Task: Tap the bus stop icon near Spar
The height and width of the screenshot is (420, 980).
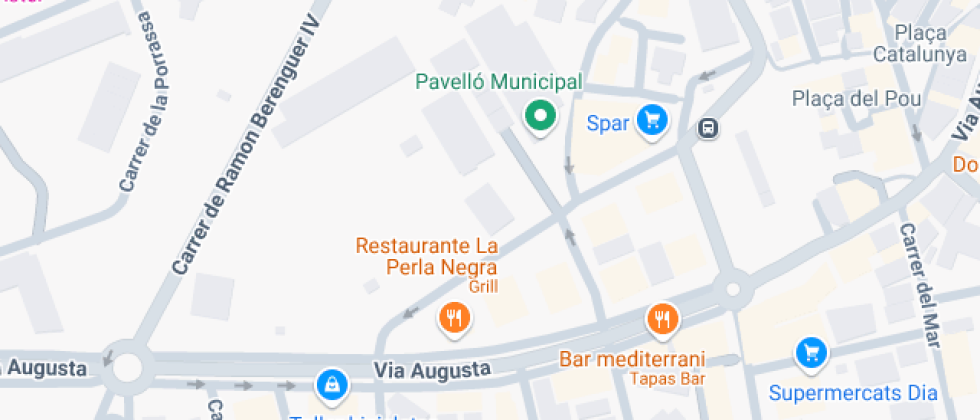Action: (x=708, y=128)
